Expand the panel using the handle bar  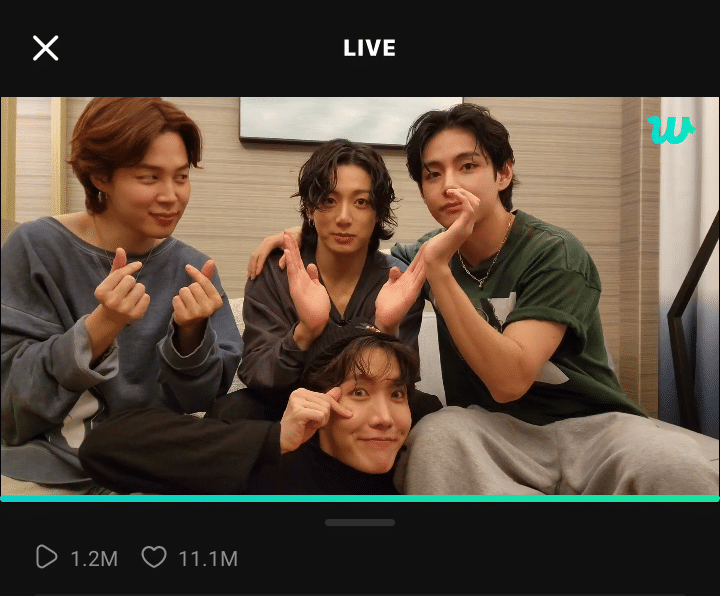pos(360,522)
